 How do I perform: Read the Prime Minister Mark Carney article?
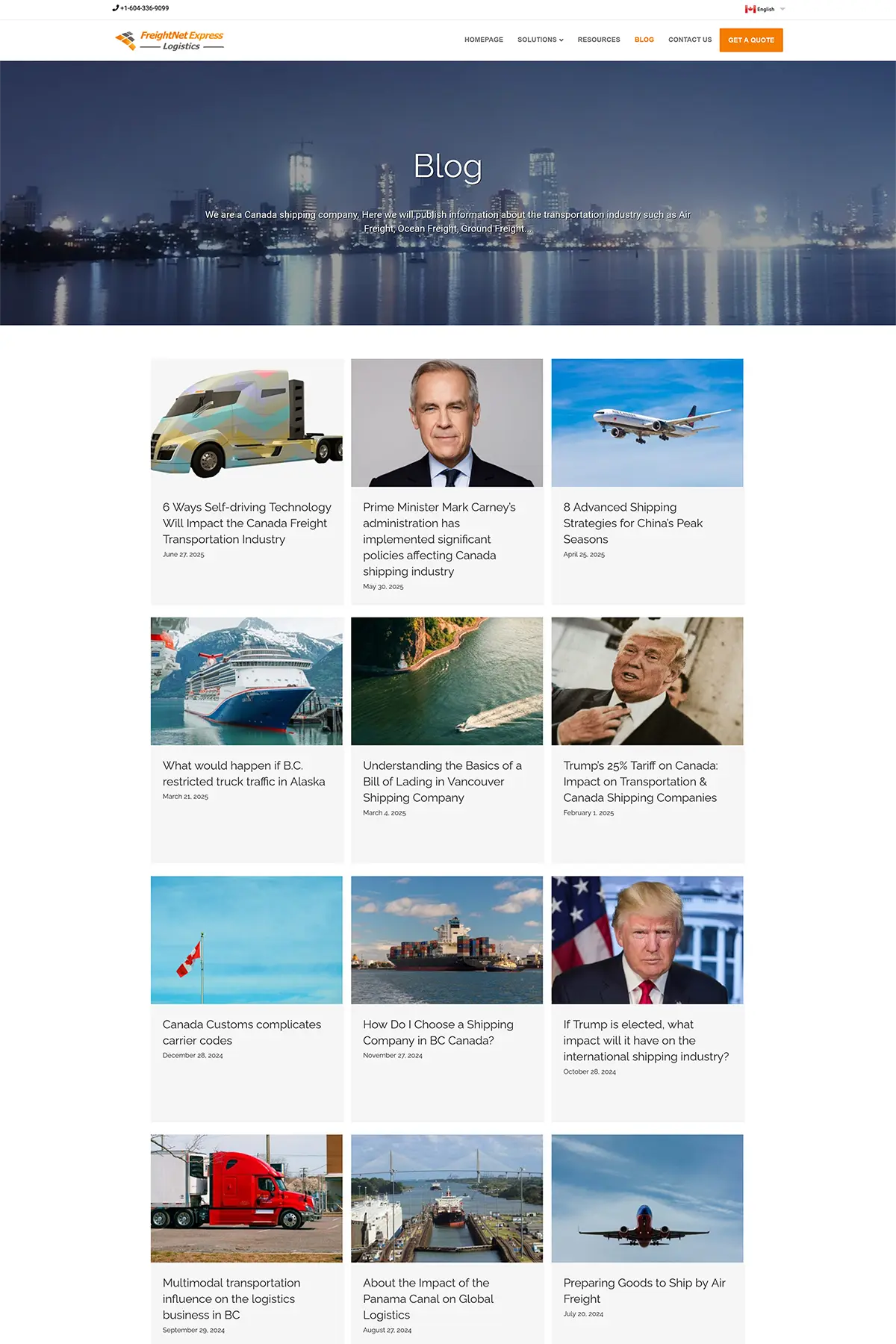(x=439, y=538)
